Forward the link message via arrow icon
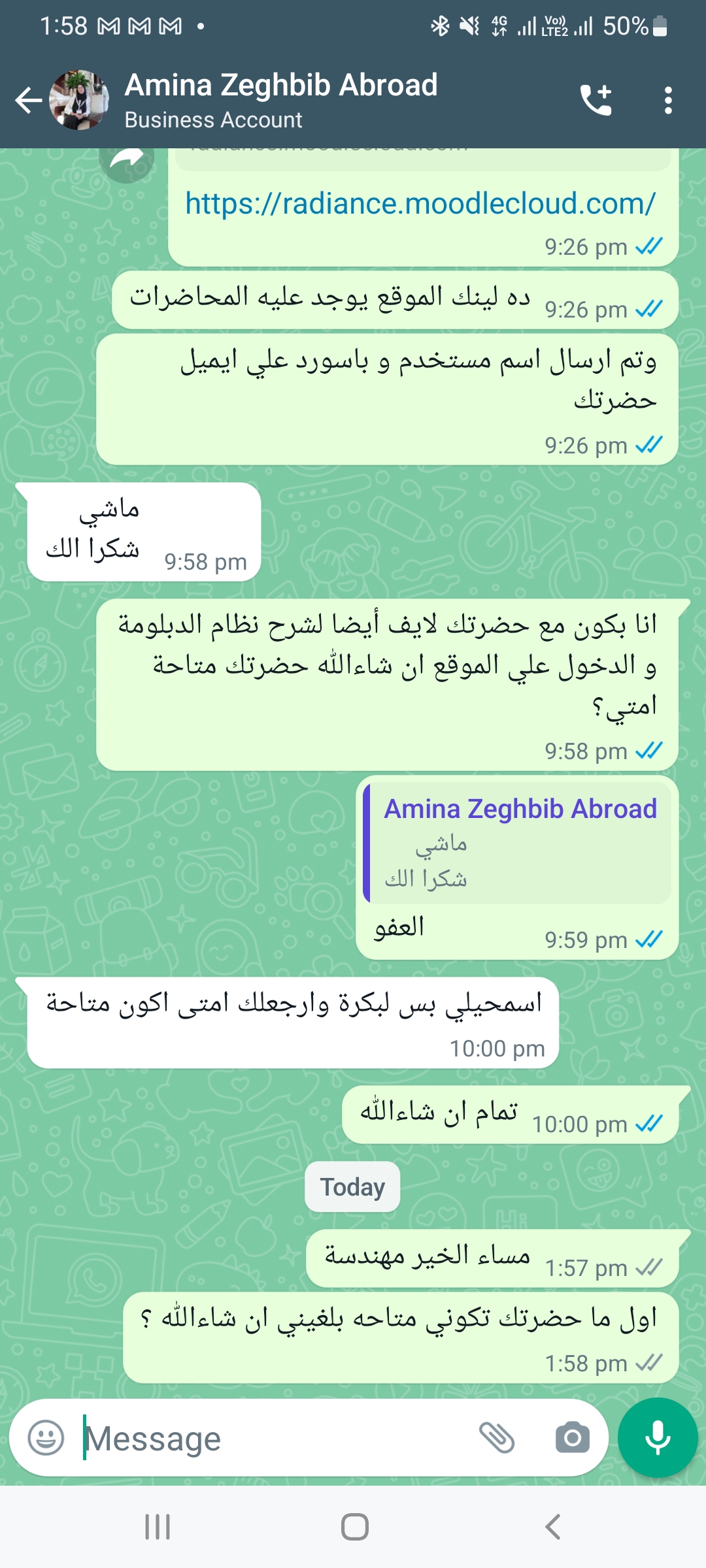Screen dimensions: 706x1568 coord(126,159)
